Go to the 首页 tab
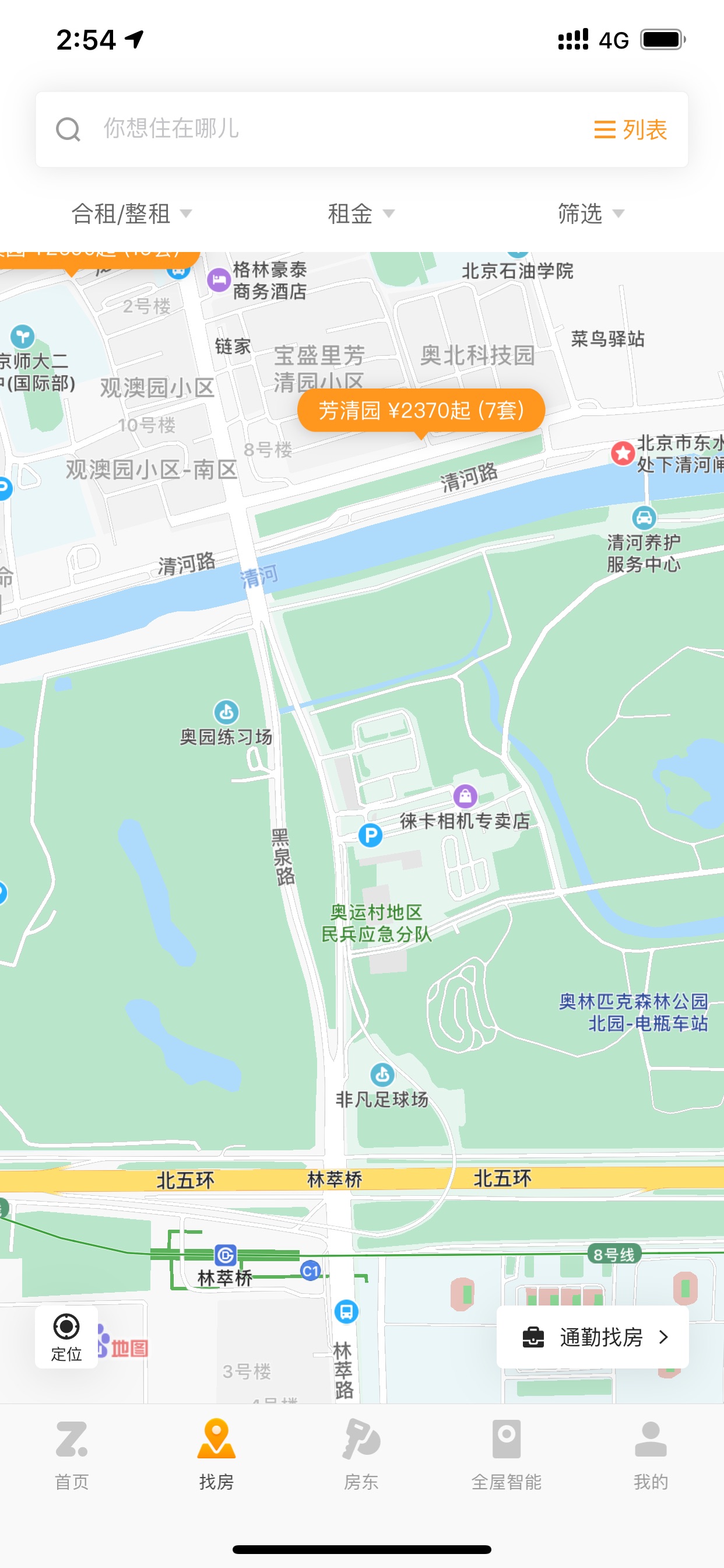 (x=72, y=1455)
